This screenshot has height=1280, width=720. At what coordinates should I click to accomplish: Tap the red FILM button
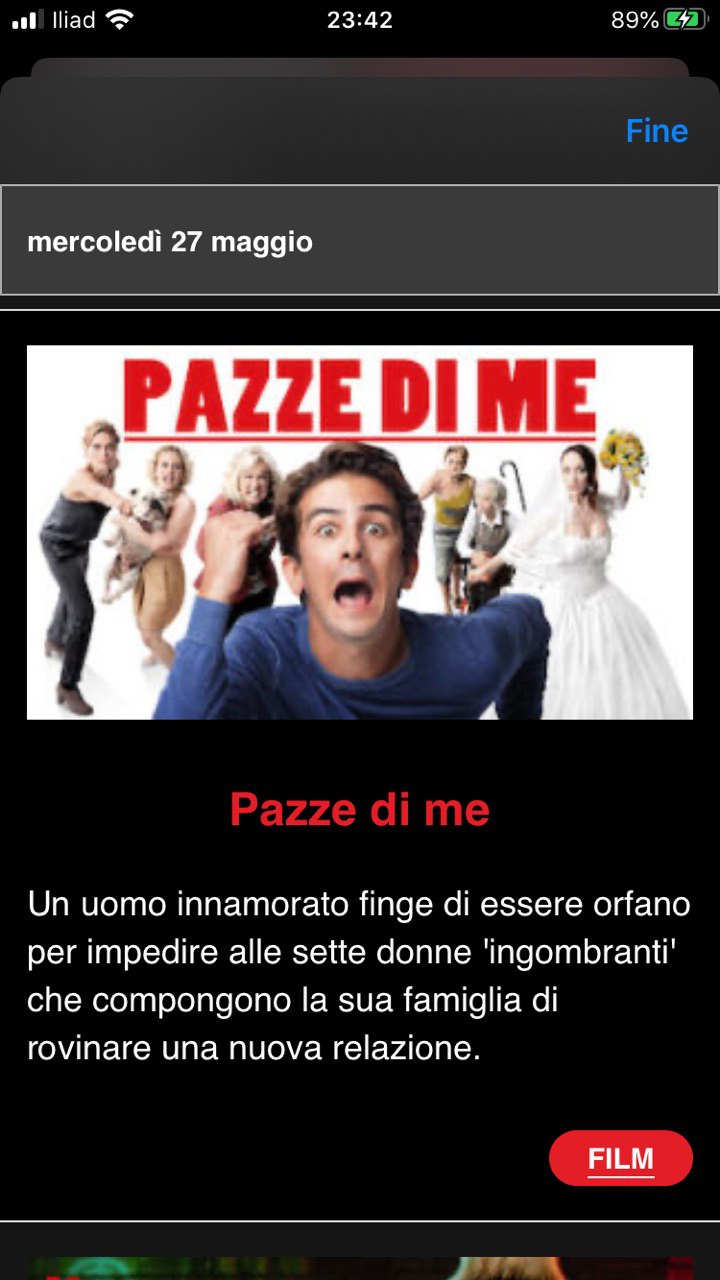tap(620, 1158)
